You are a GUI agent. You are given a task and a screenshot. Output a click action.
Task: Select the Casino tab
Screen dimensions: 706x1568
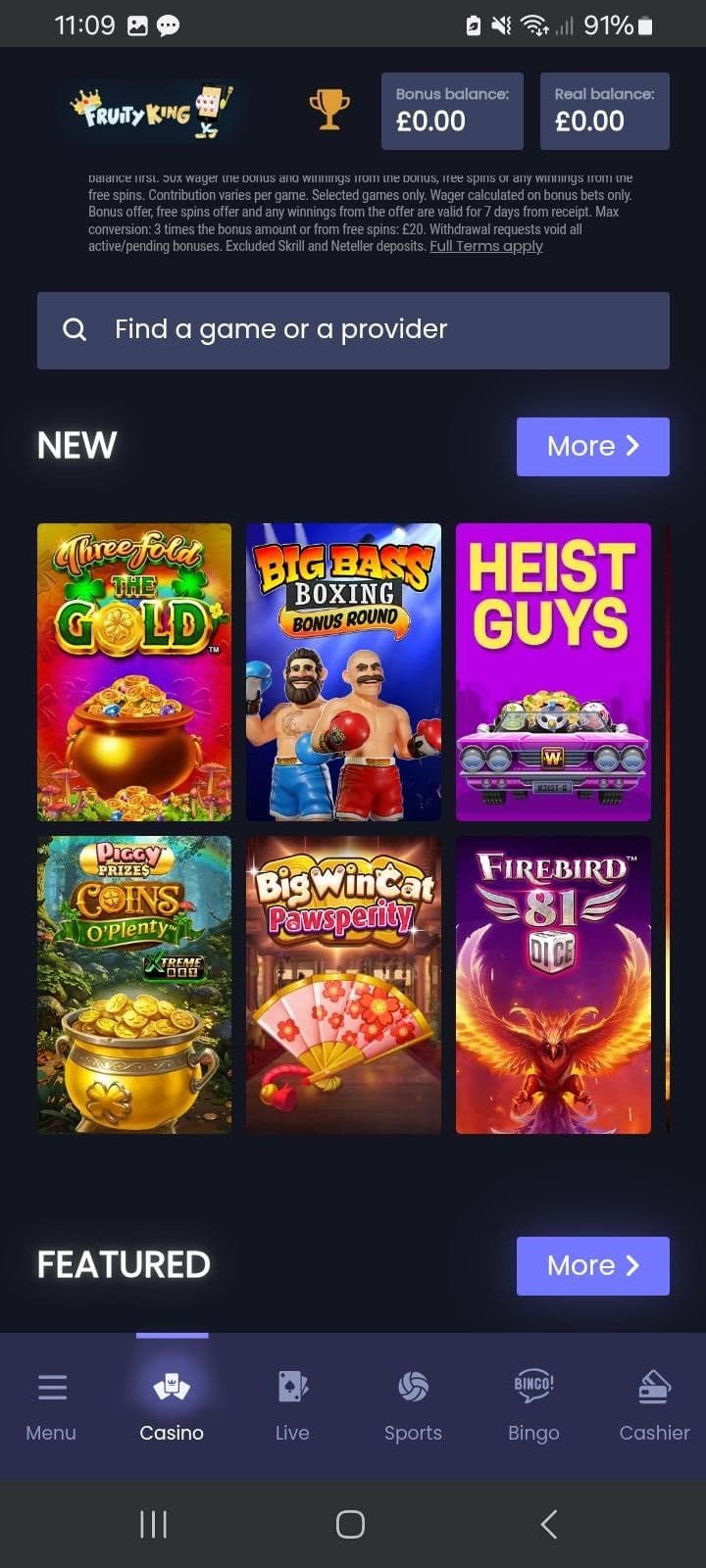(172, 1406)
